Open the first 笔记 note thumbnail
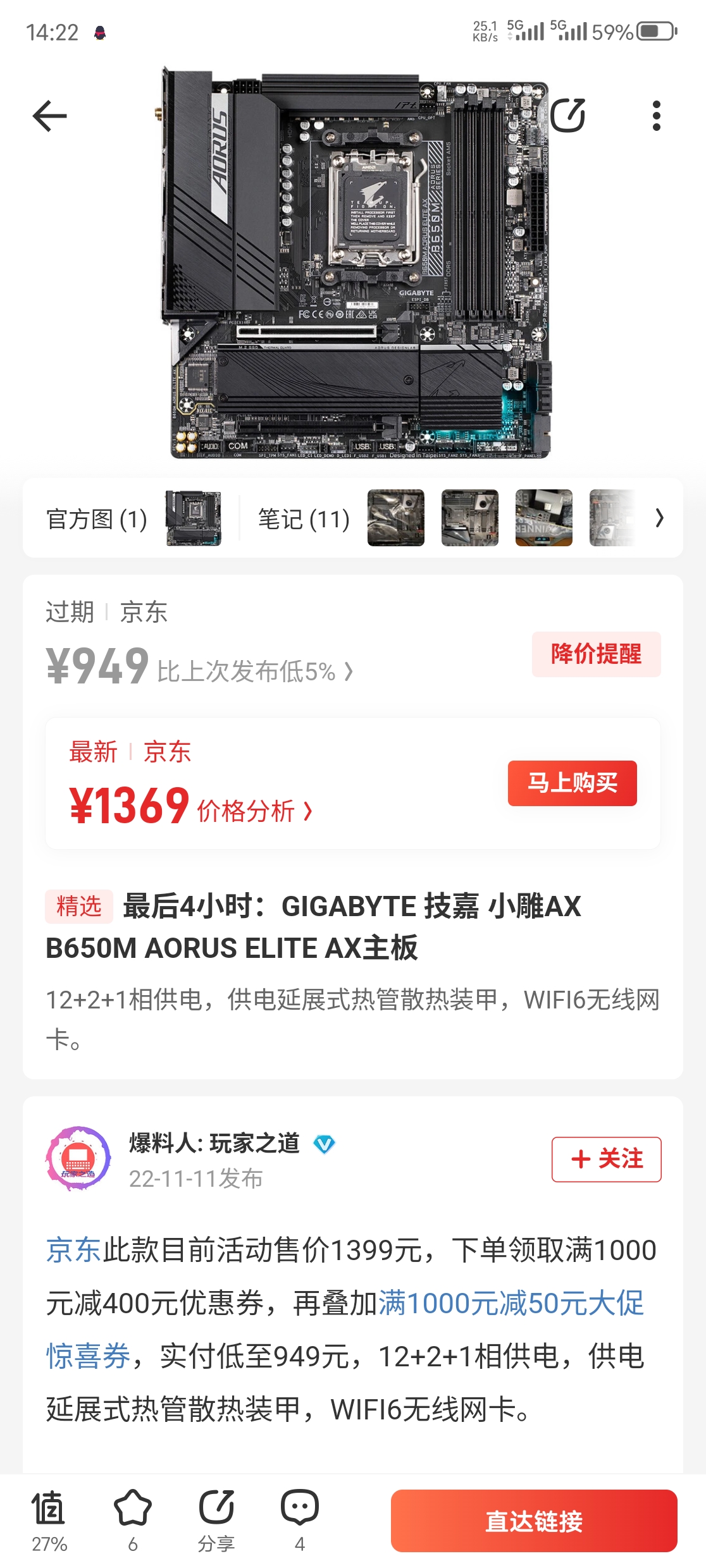 [397, 517]
